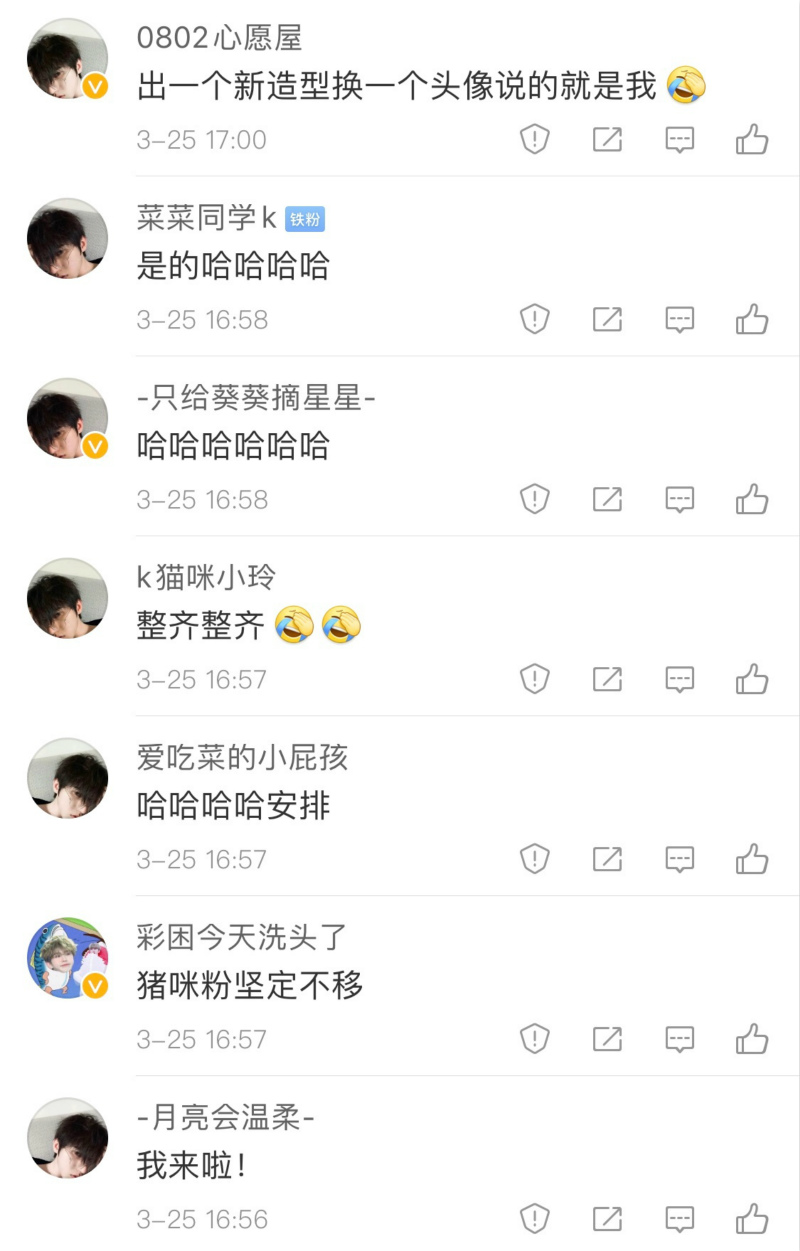Repost -月亮会温柔-'s comment
The height and width of the screenshot is (1251, 800).
point(607,1219)
